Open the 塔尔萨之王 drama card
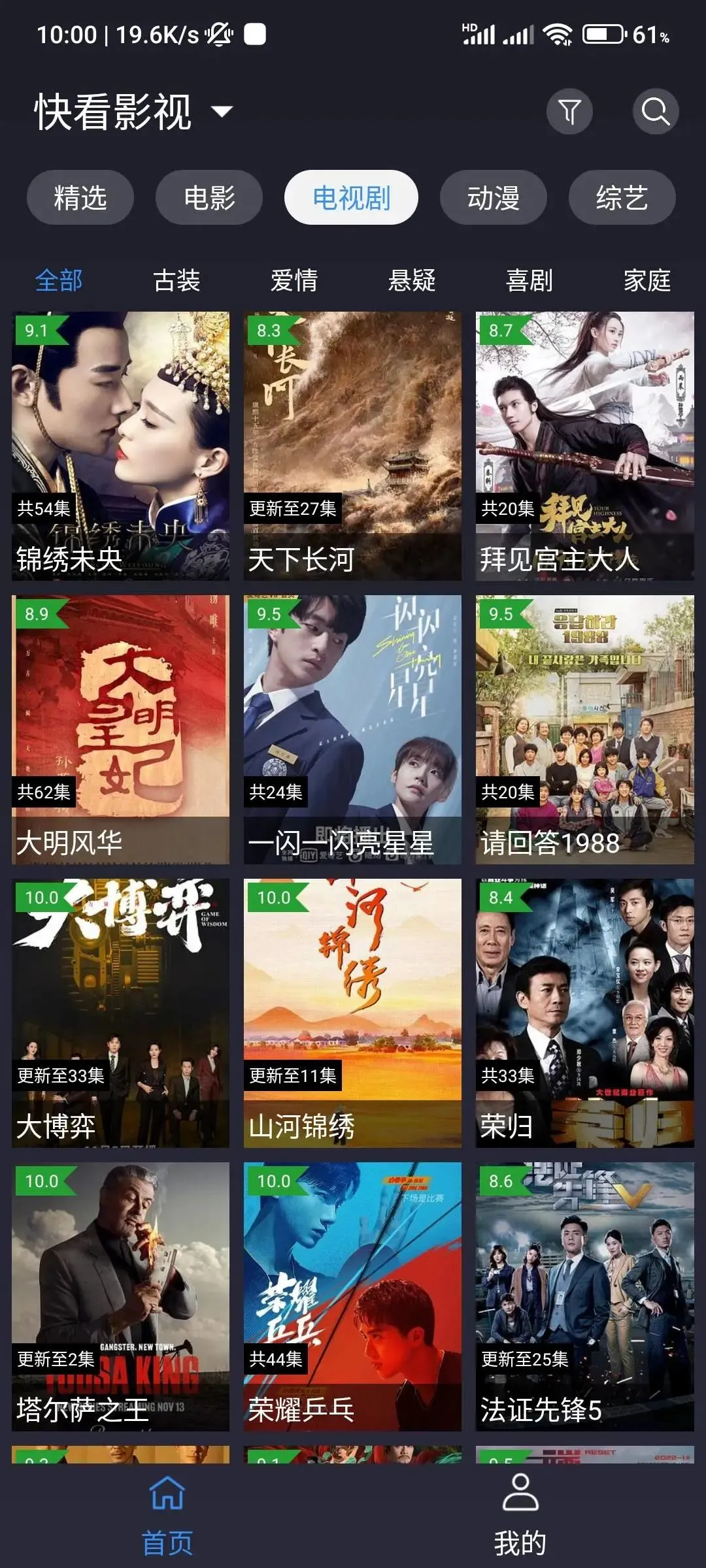This screenshot has height=1568, width=706. click(121, 1296)
